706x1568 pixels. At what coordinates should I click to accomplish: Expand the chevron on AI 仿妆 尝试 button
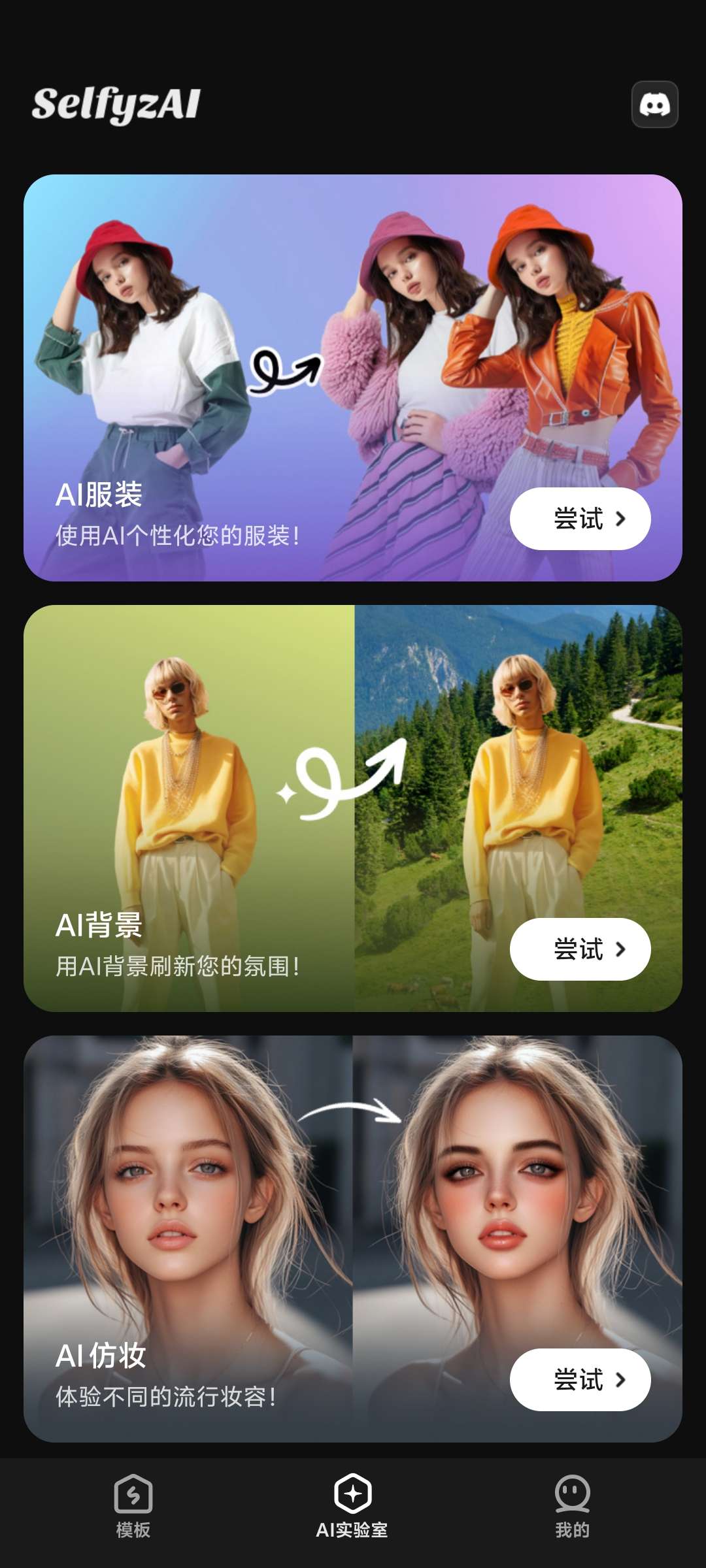pos(619,1380)
